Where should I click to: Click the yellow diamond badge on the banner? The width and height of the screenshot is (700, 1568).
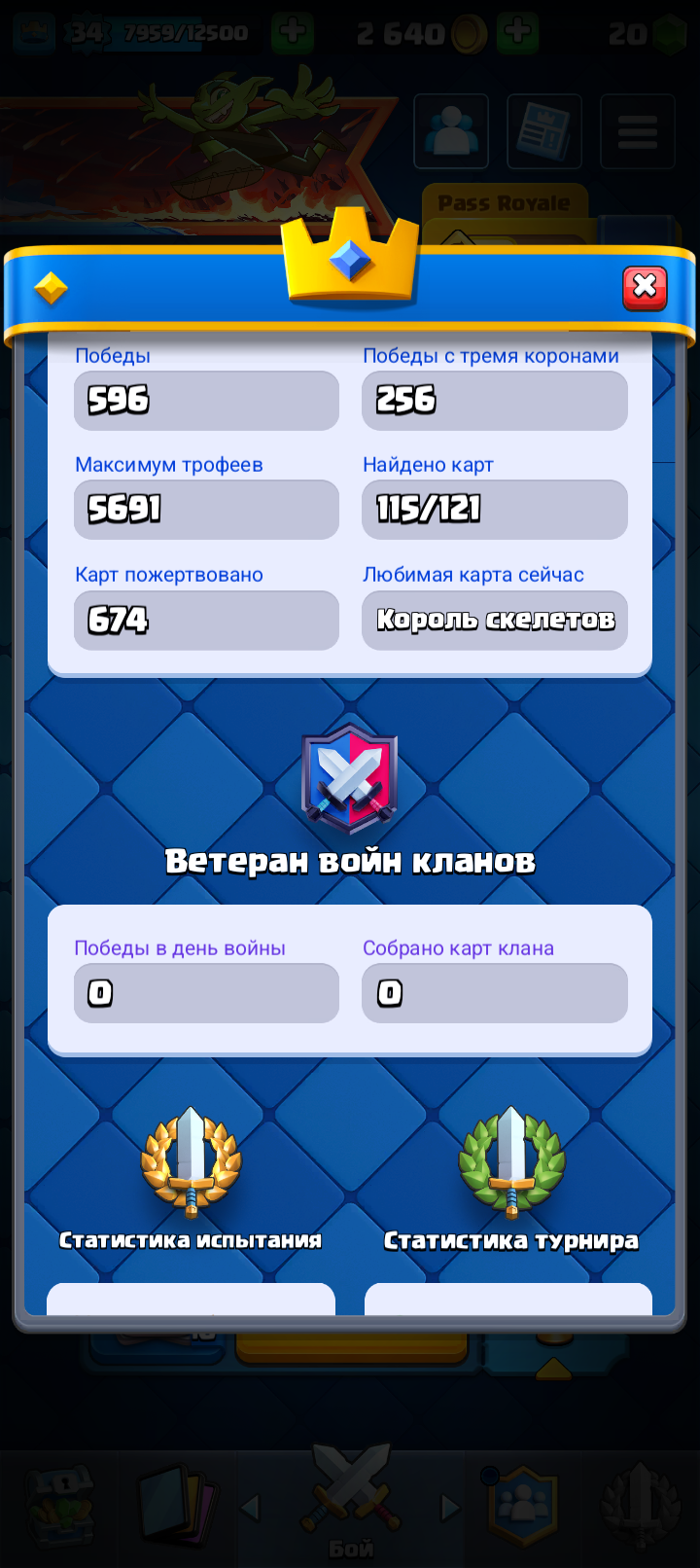(51, 288)
